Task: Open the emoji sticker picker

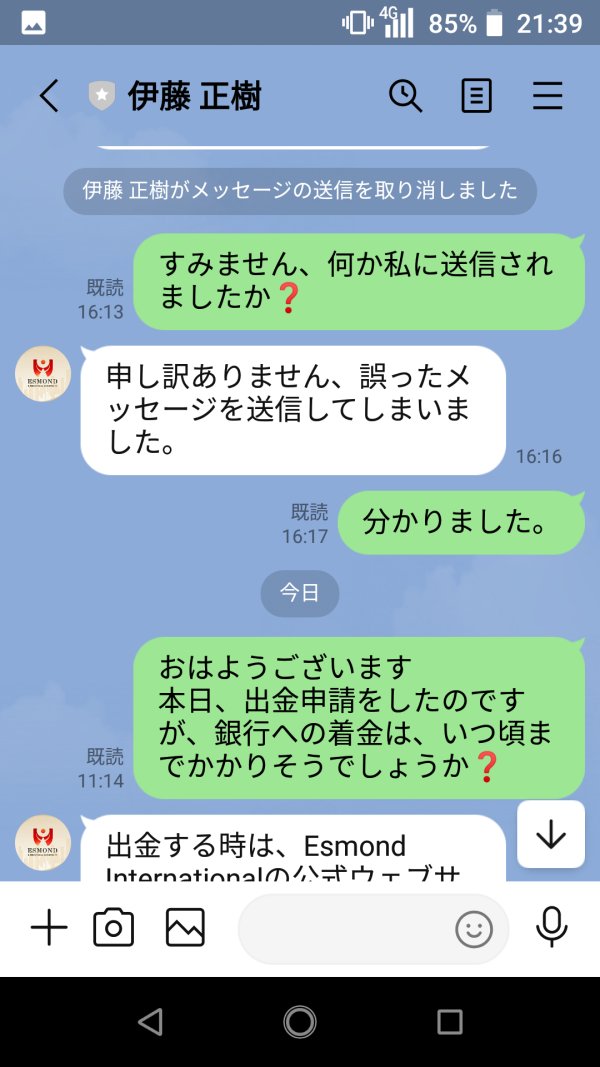Action: tap(474, 929)
